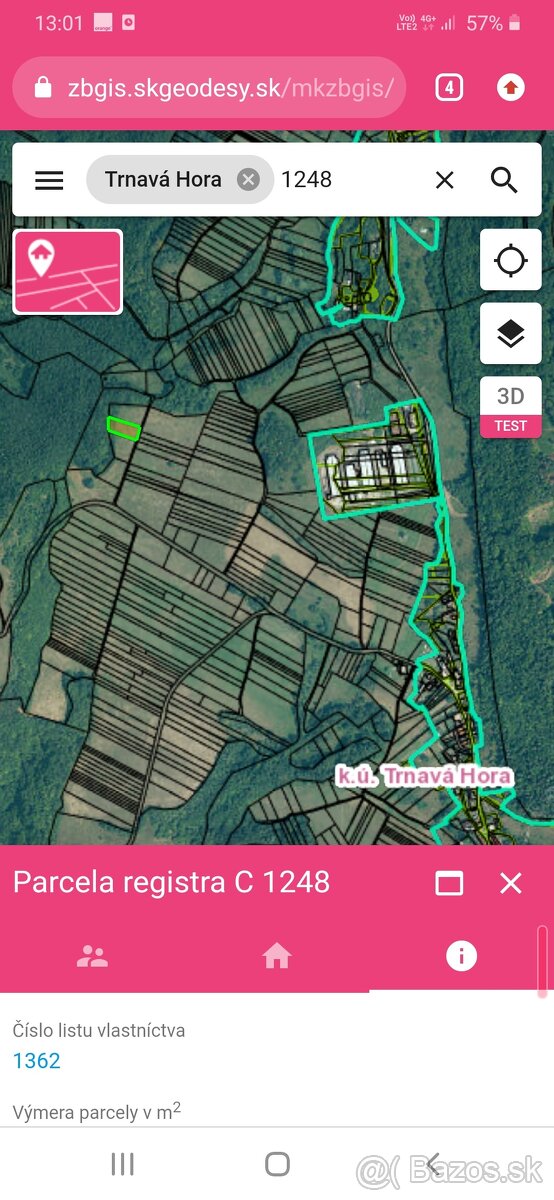Open ownership sheet number 1362
Viewport: 554px width, 1200px height.
point(37,1061)
